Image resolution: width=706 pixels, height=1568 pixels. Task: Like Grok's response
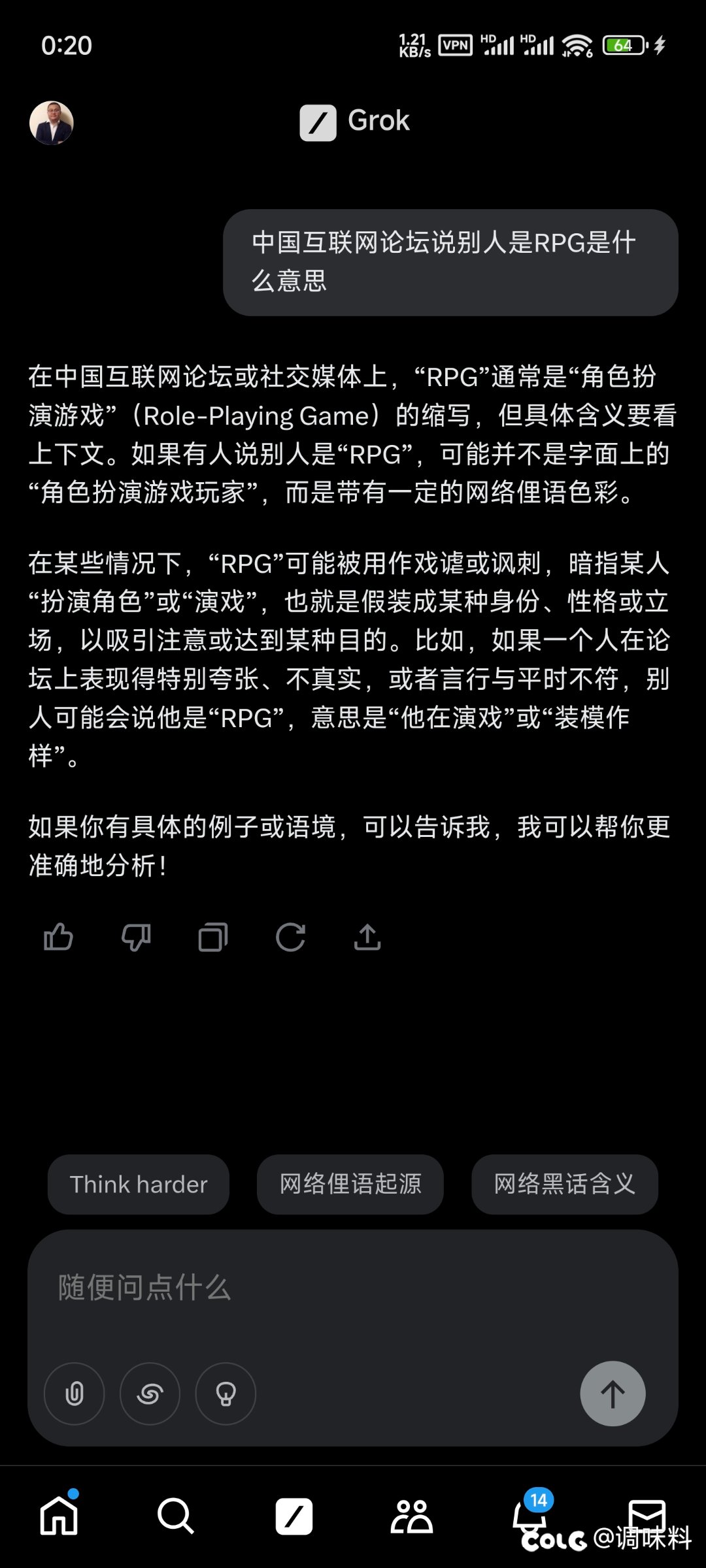tap(58, 938)
